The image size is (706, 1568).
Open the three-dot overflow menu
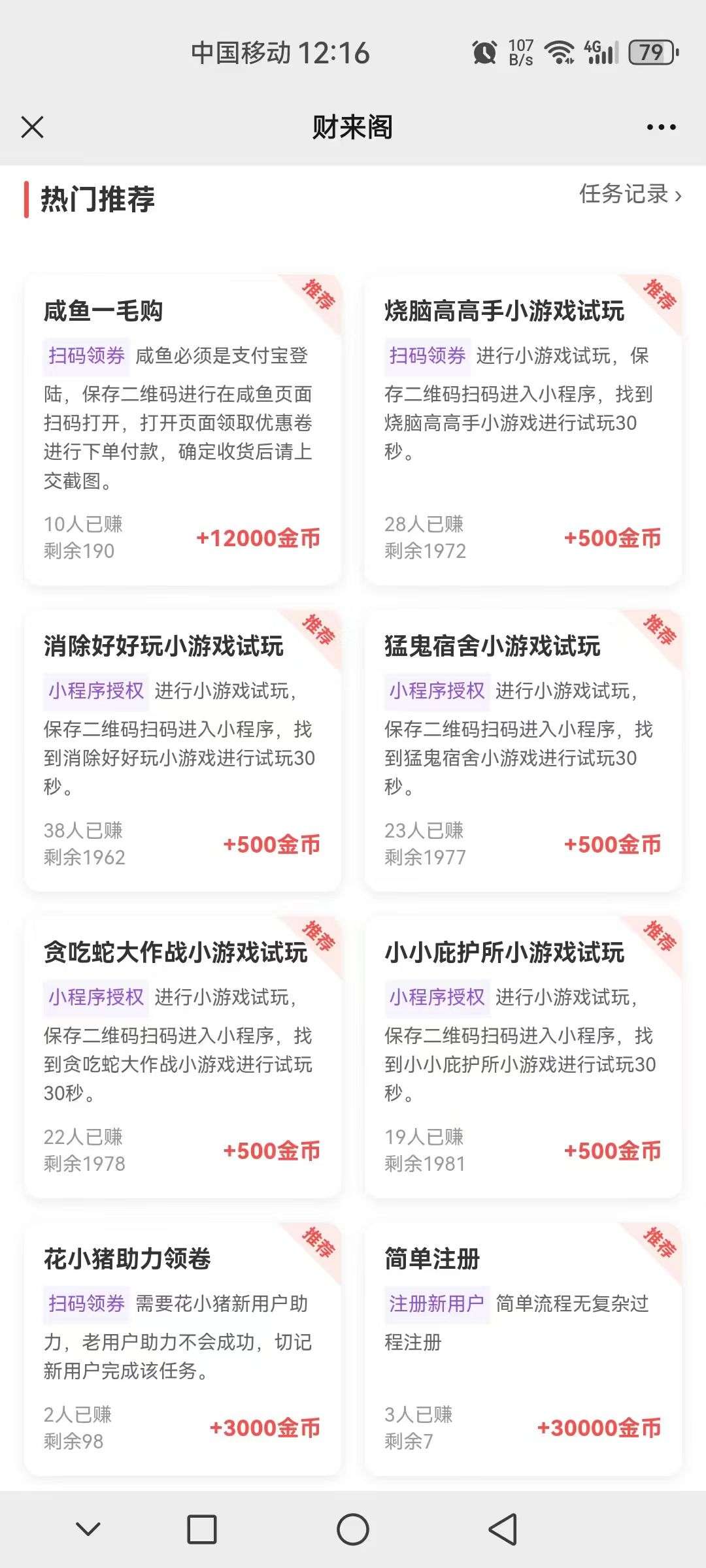[661, 127]
